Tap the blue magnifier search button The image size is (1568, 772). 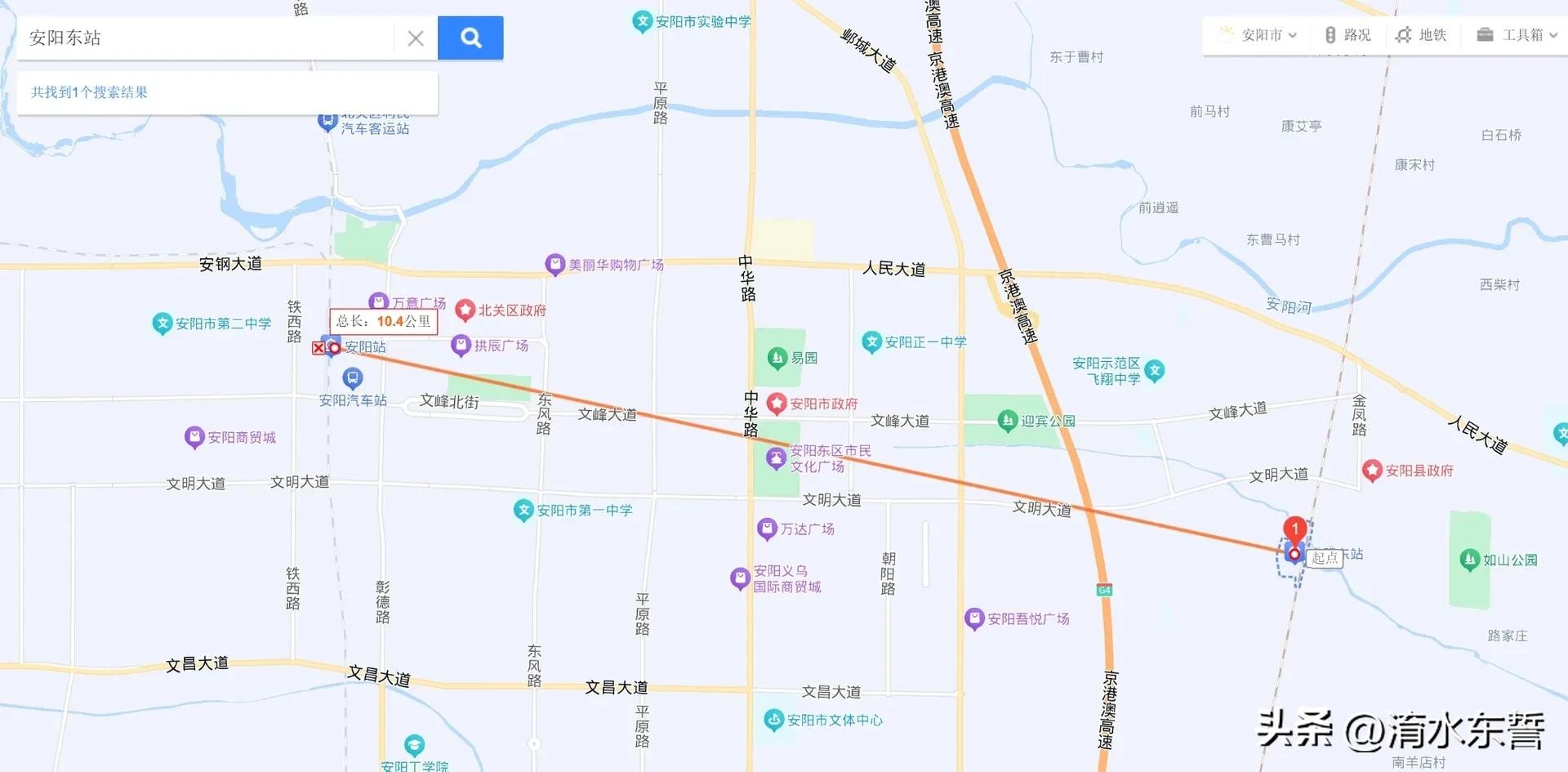[x=470, y=38]
